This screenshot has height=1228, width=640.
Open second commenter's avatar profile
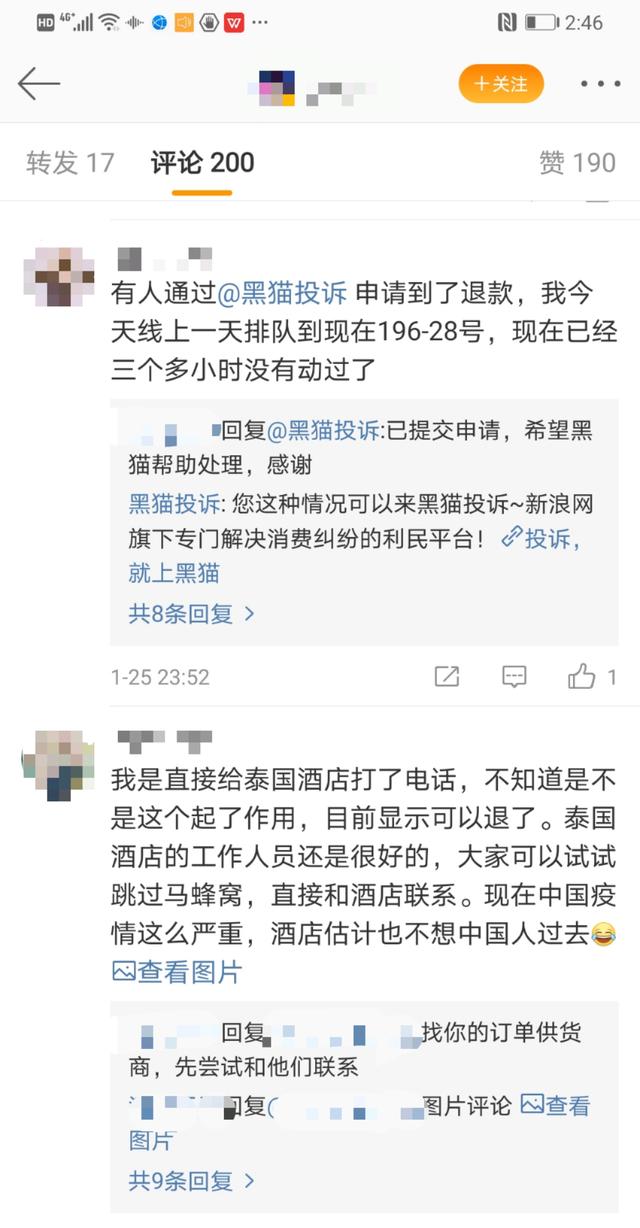pyautogui.click(x=59, y=765)
